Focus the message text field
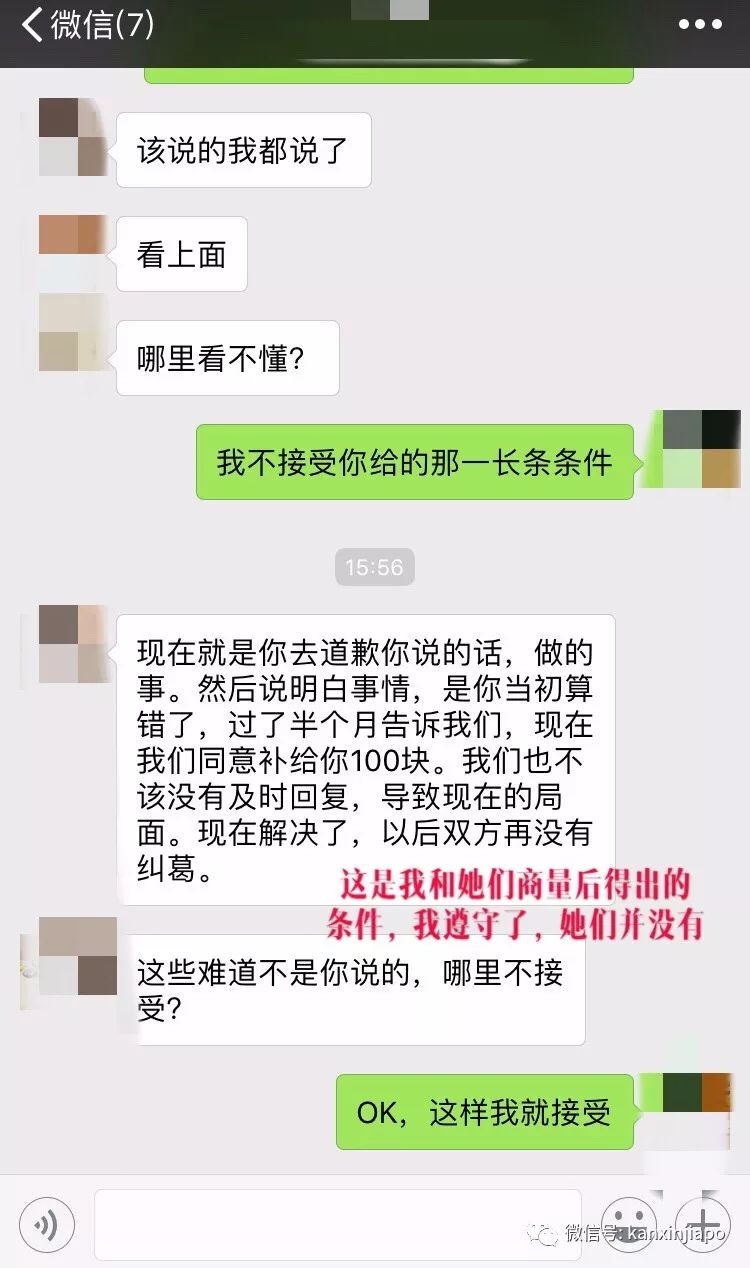This screenshot has height=1268, width=750. coord(338,1224)
